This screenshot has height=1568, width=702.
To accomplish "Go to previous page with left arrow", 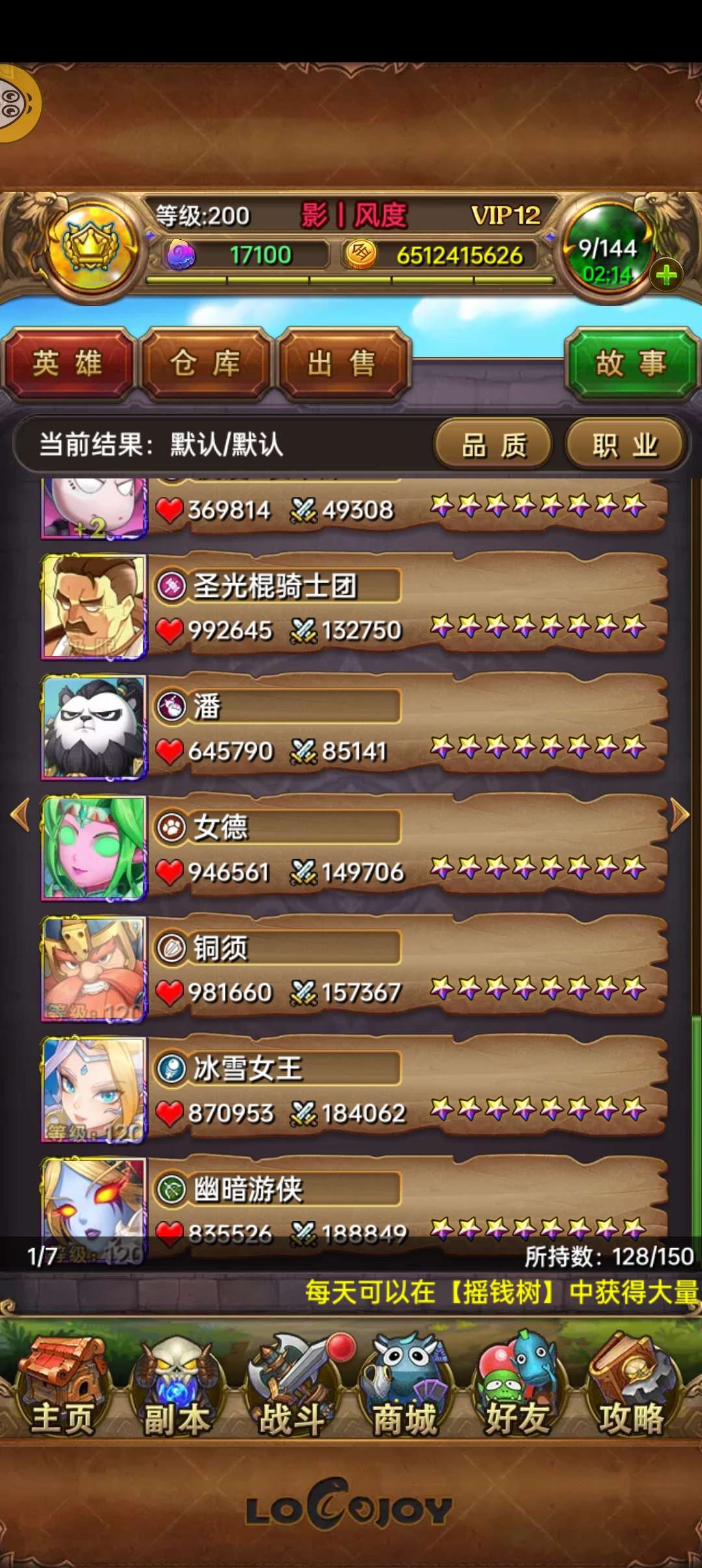I will click(21, 815).
